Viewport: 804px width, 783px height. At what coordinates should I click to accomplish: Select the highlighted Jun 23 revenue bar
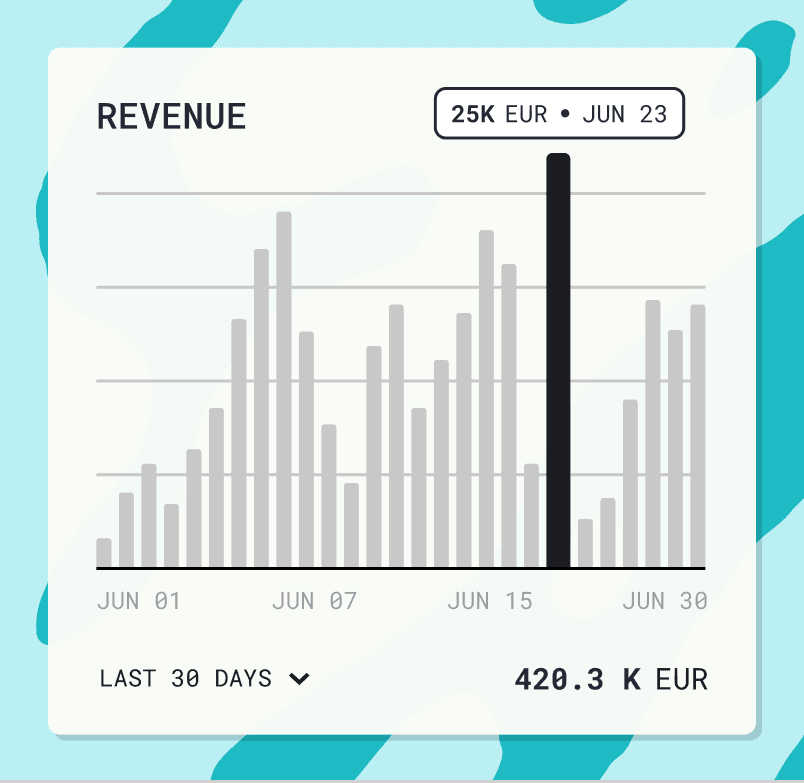[558, 361]
